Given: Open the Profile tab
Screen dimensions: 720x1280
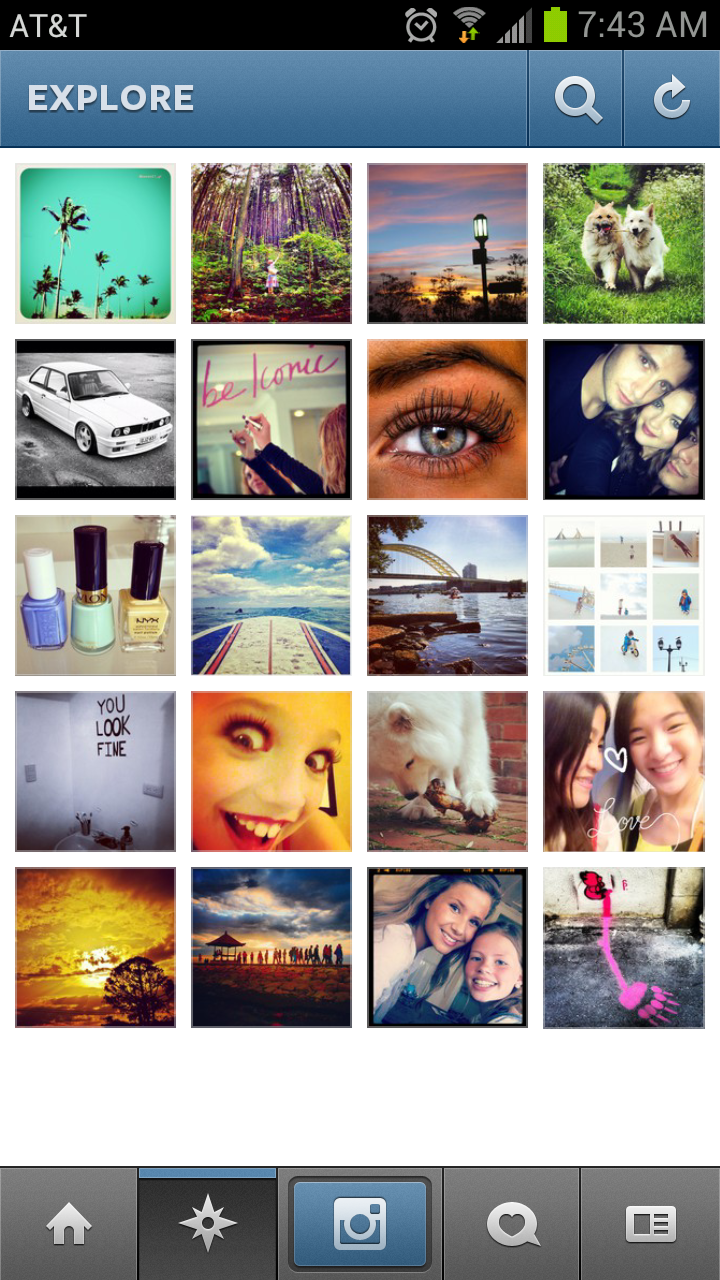Looking at the screenshot, I should [650, 1224].
